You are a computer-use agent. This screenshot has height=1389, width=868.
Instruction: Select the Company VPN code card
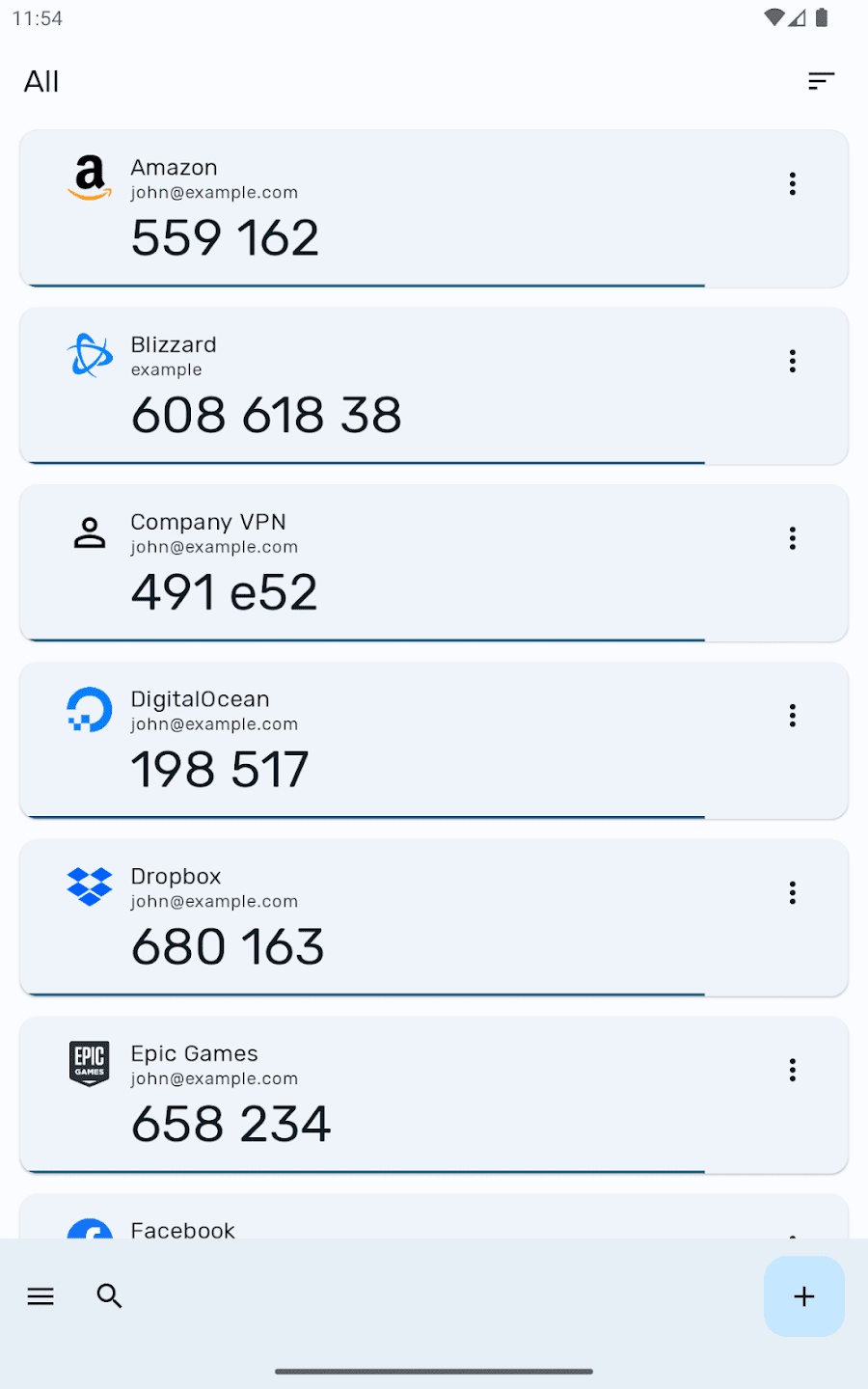tap(434, 563)
